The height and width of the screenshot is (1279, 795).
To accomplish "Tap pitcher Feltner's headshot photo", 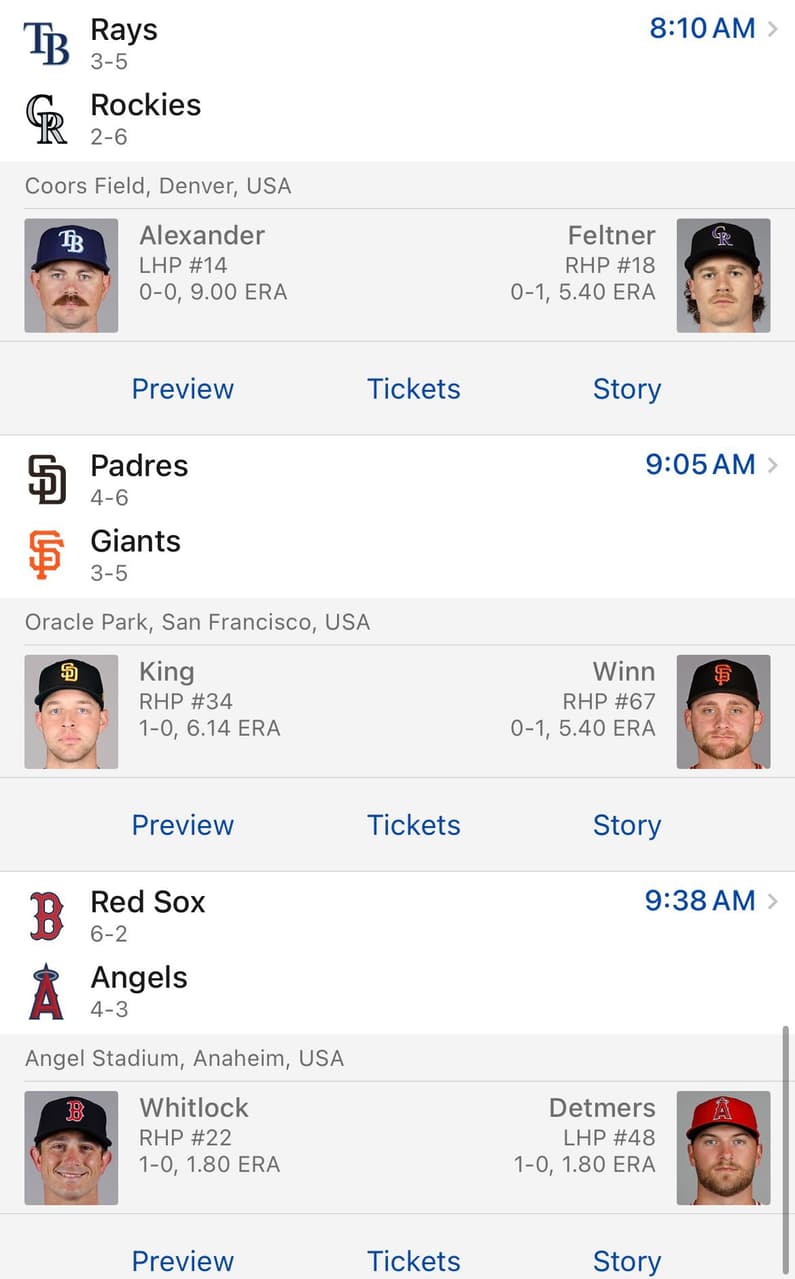I will tap(723, 274).
